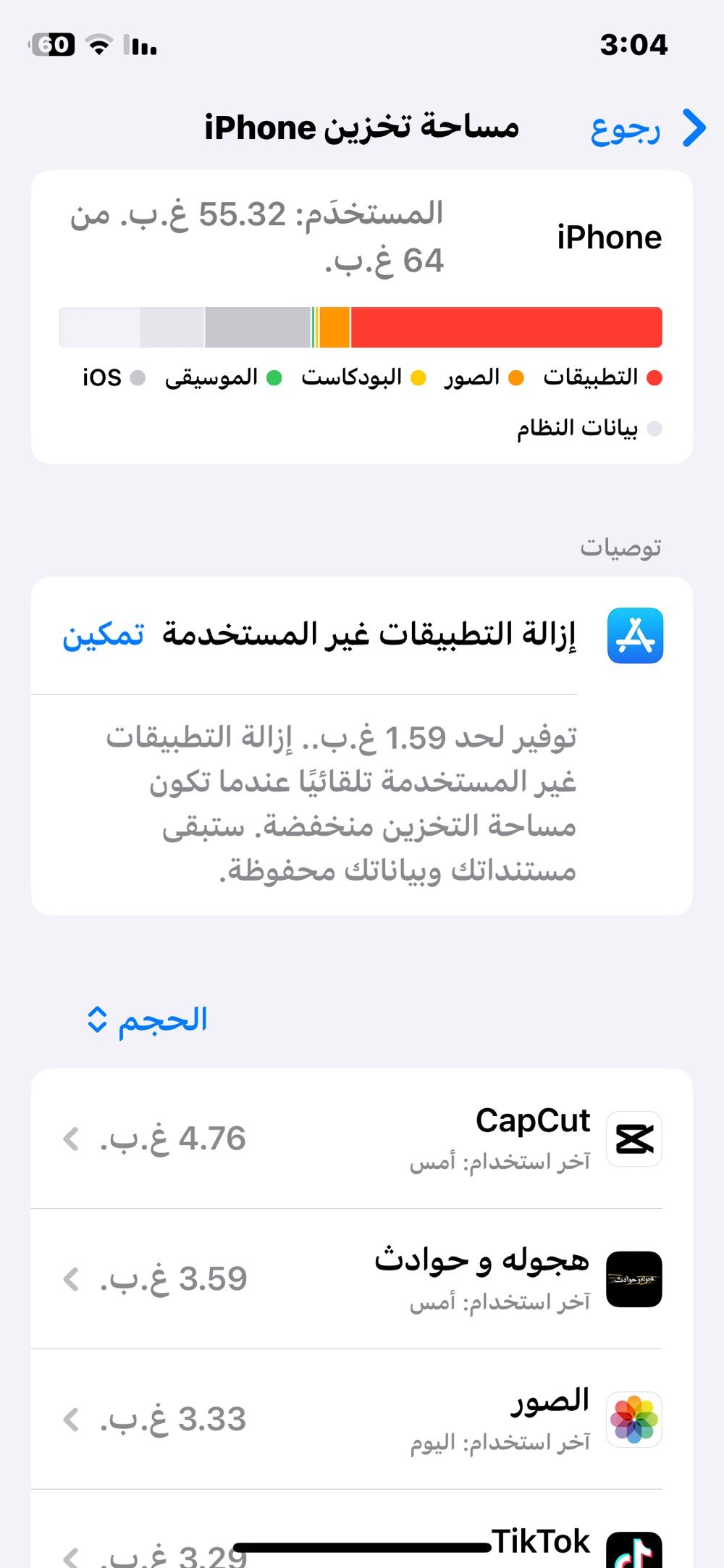This screenshot has width=724, height=1568.
Task: View الصور app storage details
Action: (x=362, y=1419)
